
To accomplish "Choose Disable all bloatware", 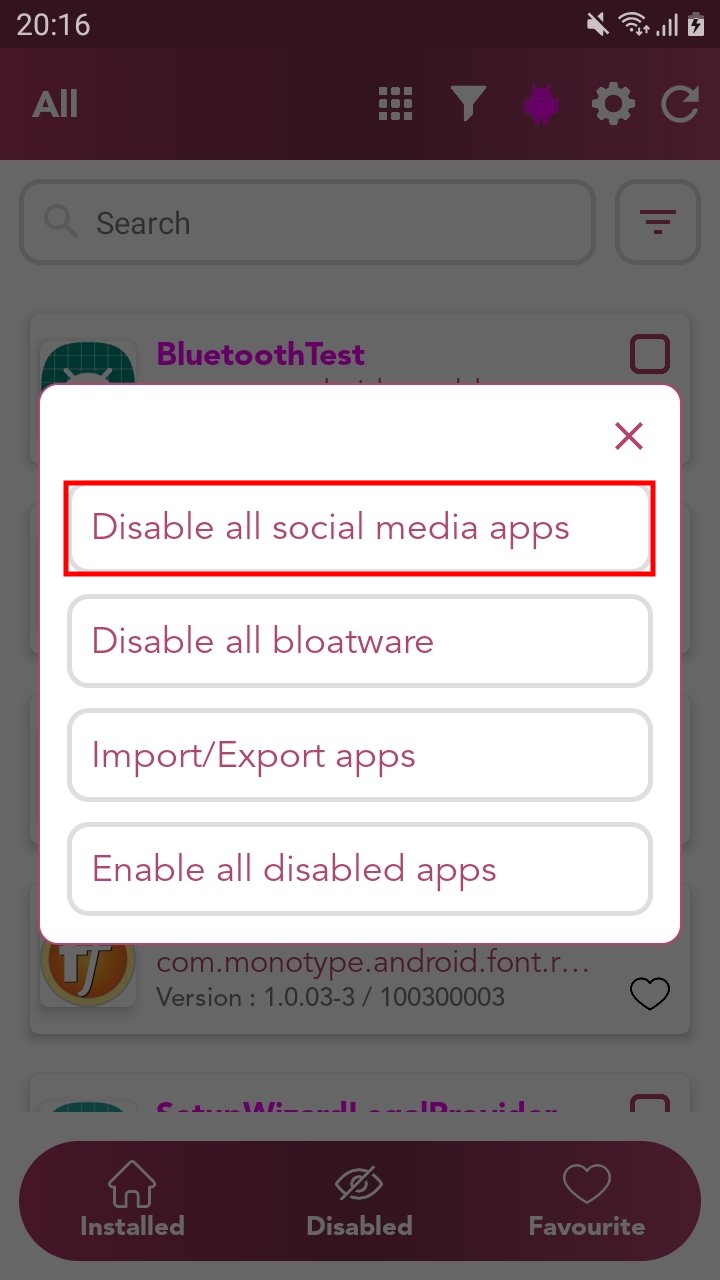I will click(360, 641).
